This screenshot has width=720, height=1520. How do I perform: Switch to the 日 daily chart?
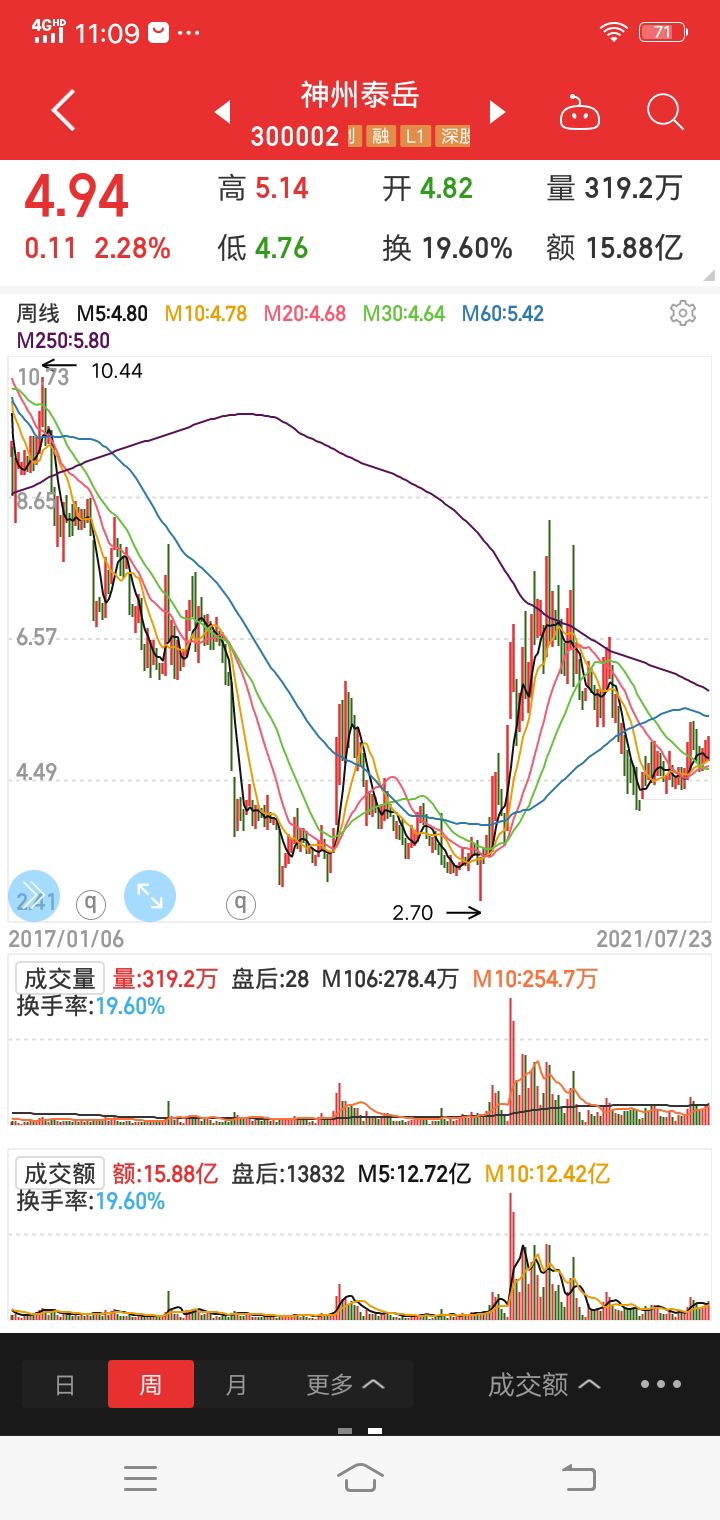coord(65,1385)
